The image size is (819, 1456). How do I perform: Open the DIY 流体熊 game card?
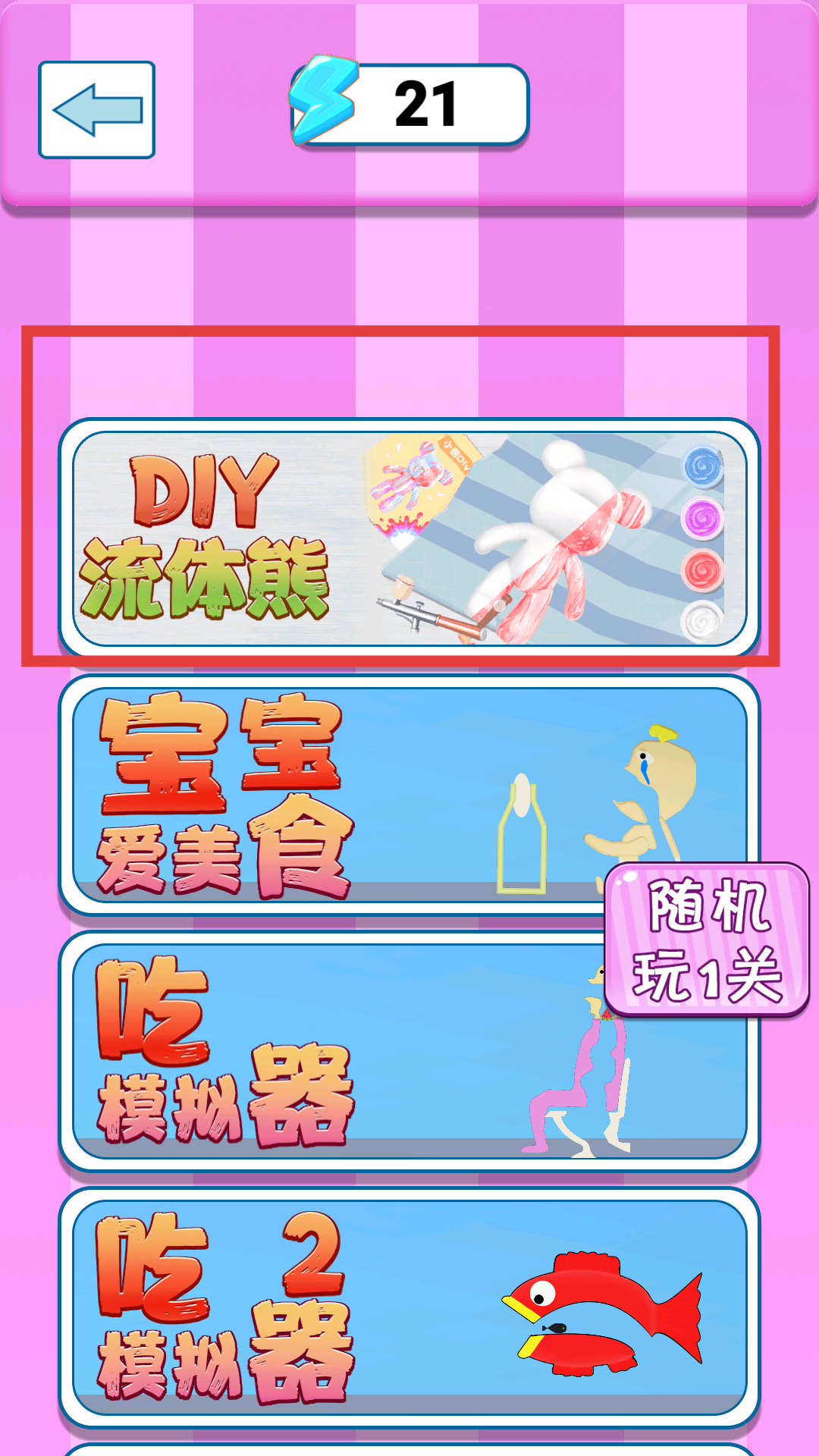409,538
